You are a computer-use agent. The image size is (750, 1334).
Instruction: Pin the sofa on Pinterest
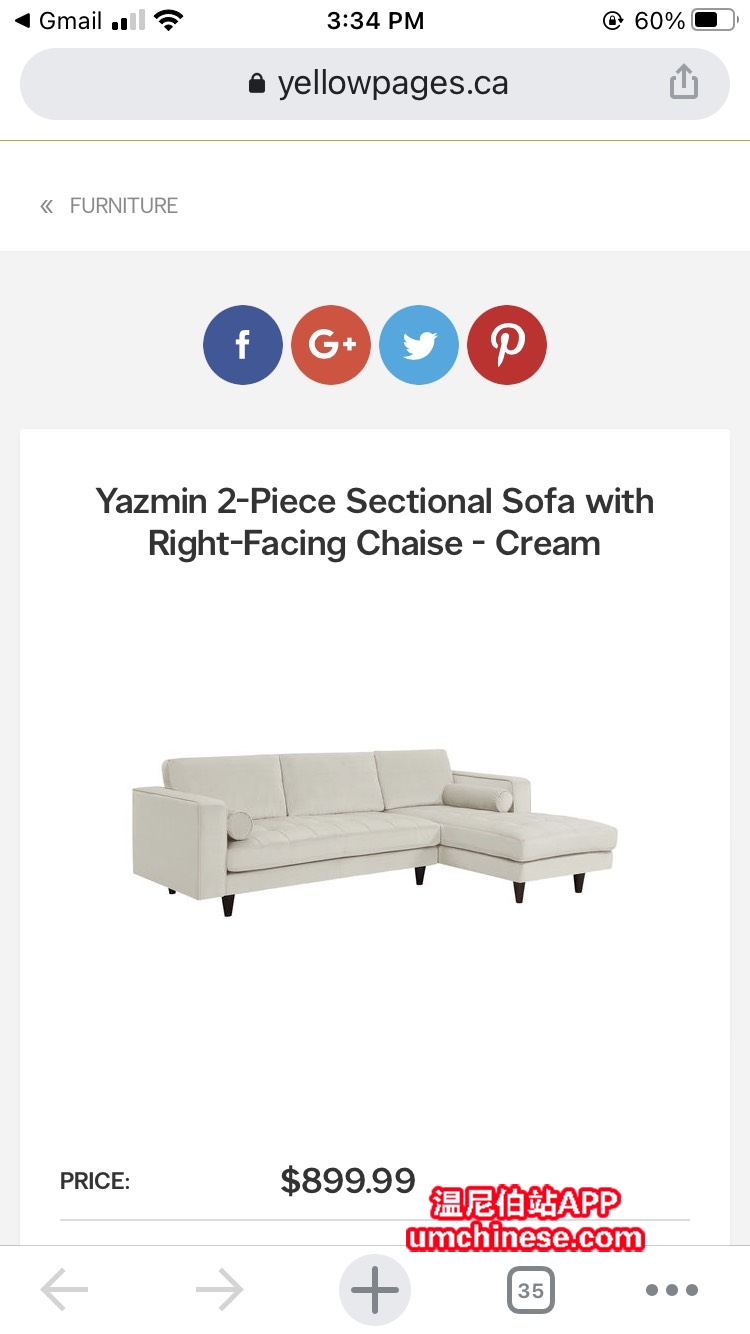[507, 345]
